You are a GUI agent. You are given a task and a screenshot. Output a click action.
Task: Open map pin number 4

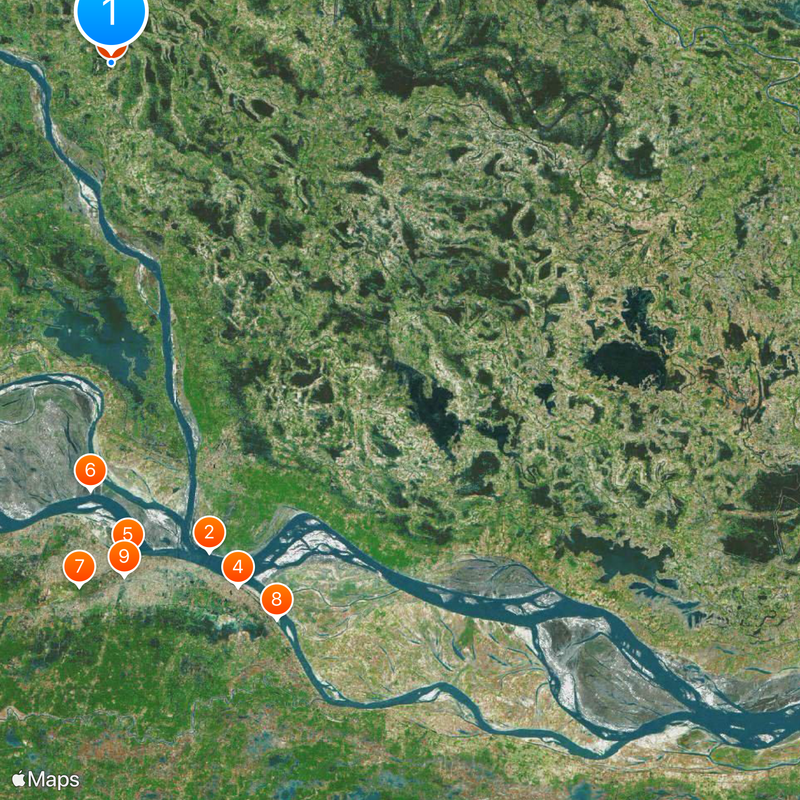click(x=237, y=567)
